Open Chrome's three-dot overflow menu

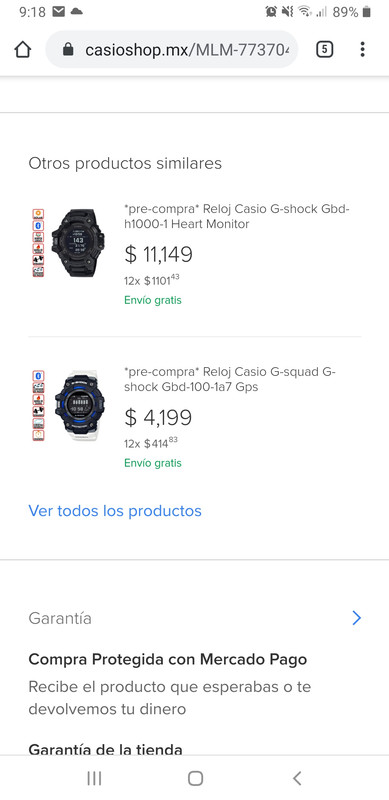[x=362, y=49]
